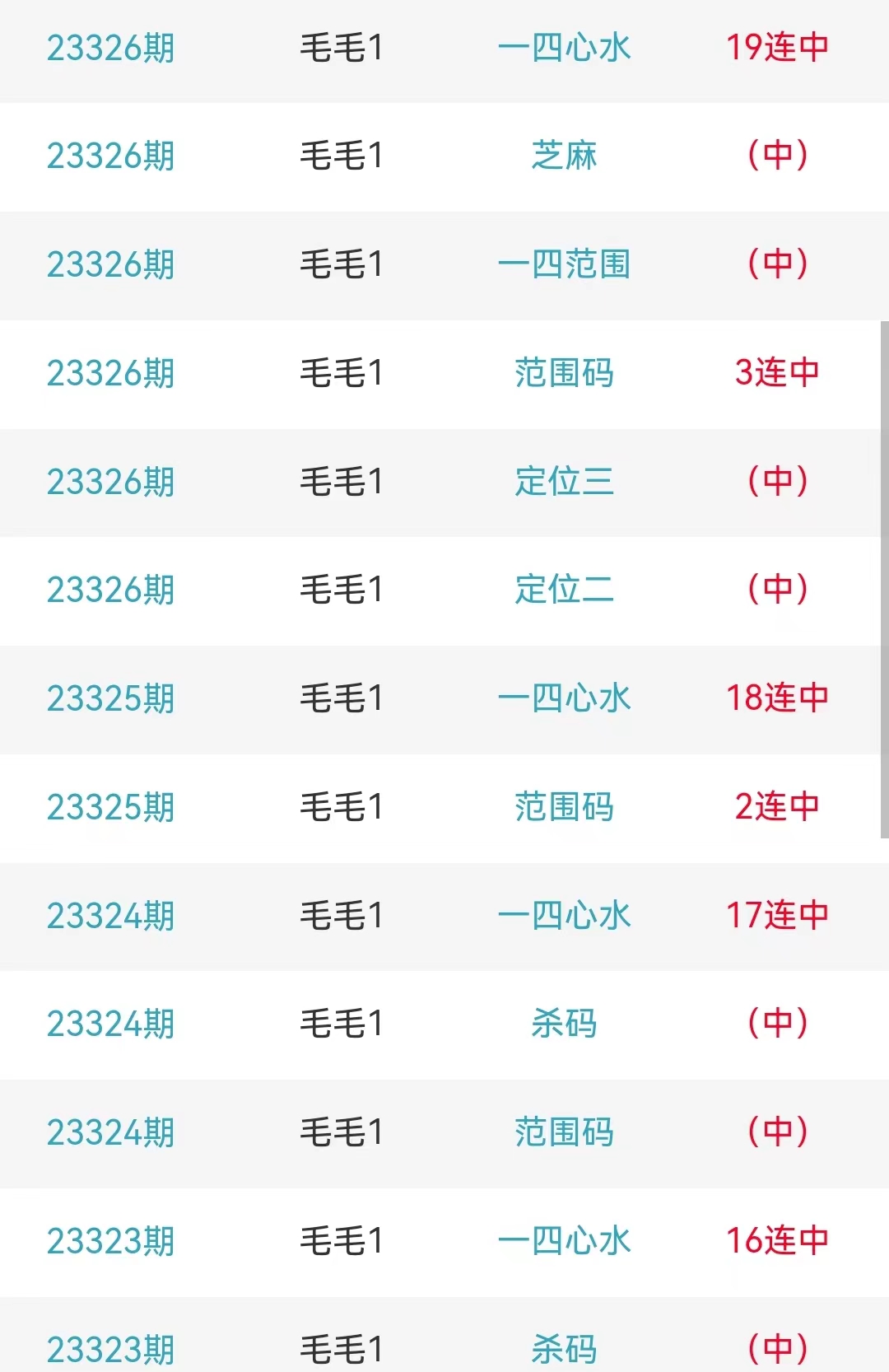Image resolution: width=889 pixels, height=1372 pixels.
Task: Open the 23326期 定位二 record
Action: point(564,590)
